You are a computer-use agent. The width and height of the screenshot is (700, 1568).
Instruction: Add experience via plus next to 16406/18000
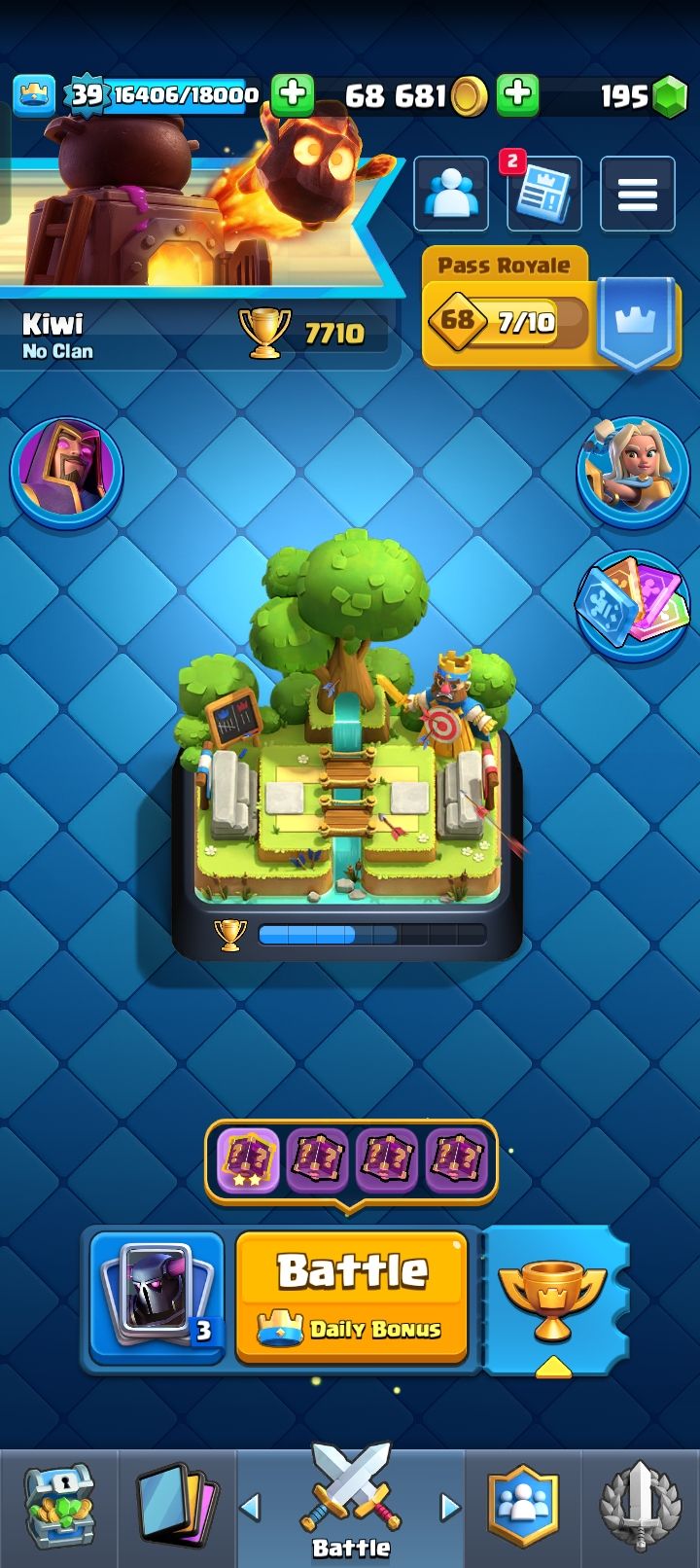click(x=292, y=94)
